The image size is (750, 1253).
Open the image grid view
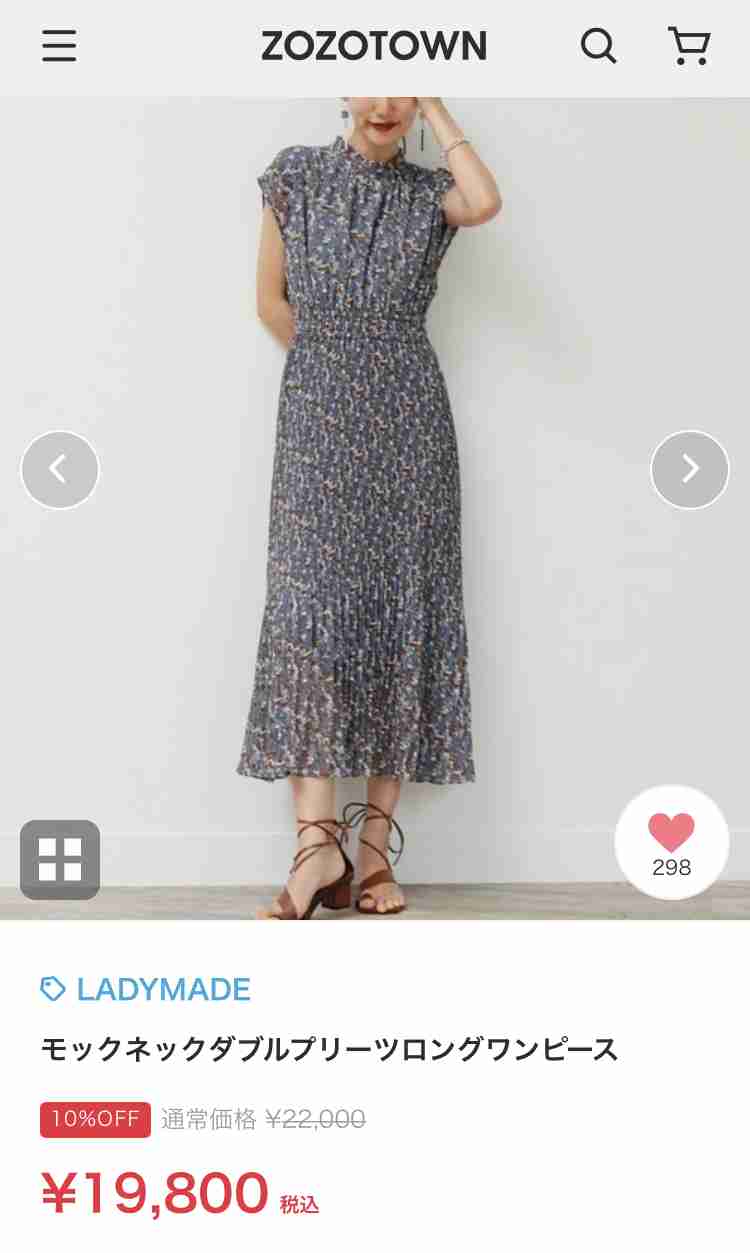60,860
